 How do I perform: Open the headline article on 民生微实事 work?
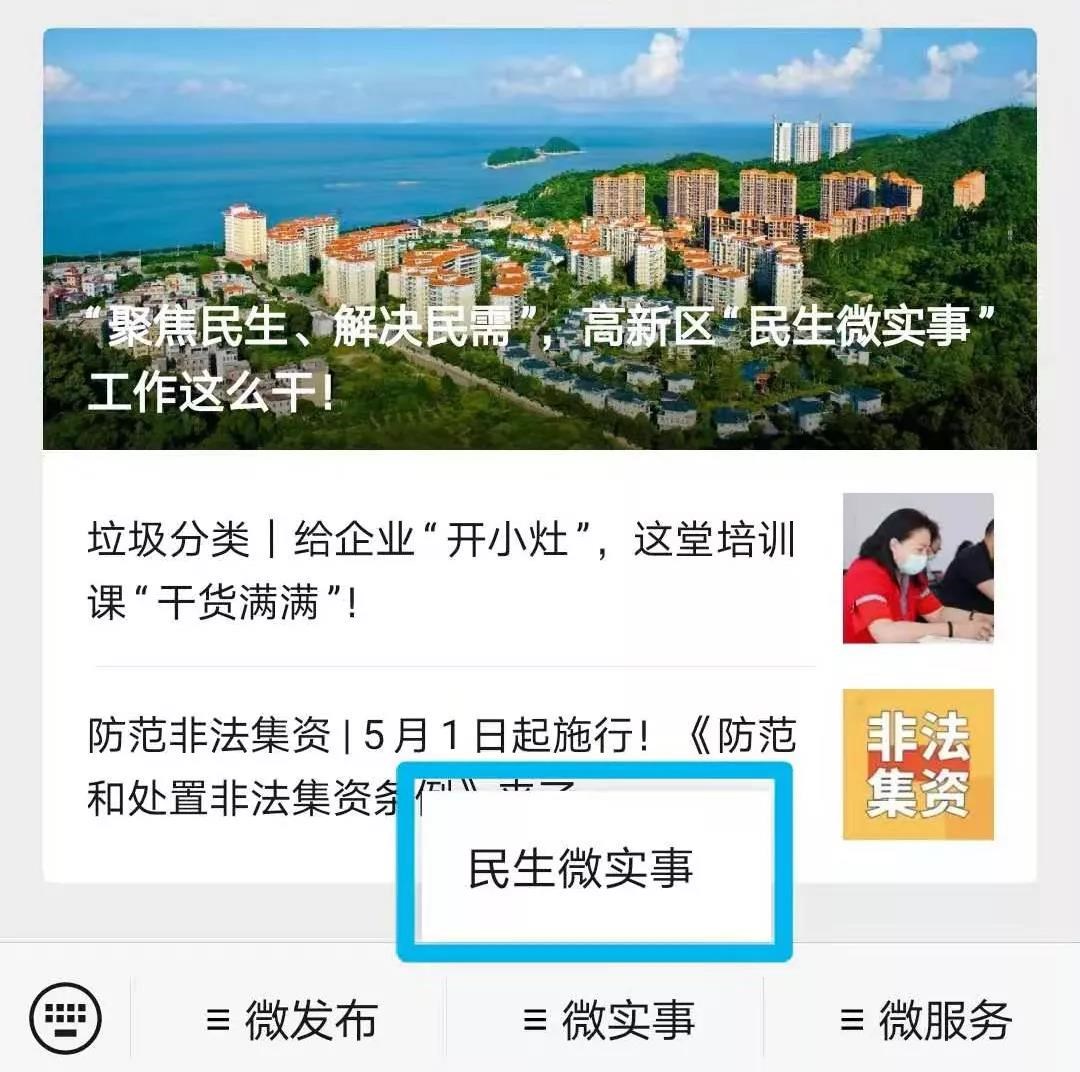point(540,240)
